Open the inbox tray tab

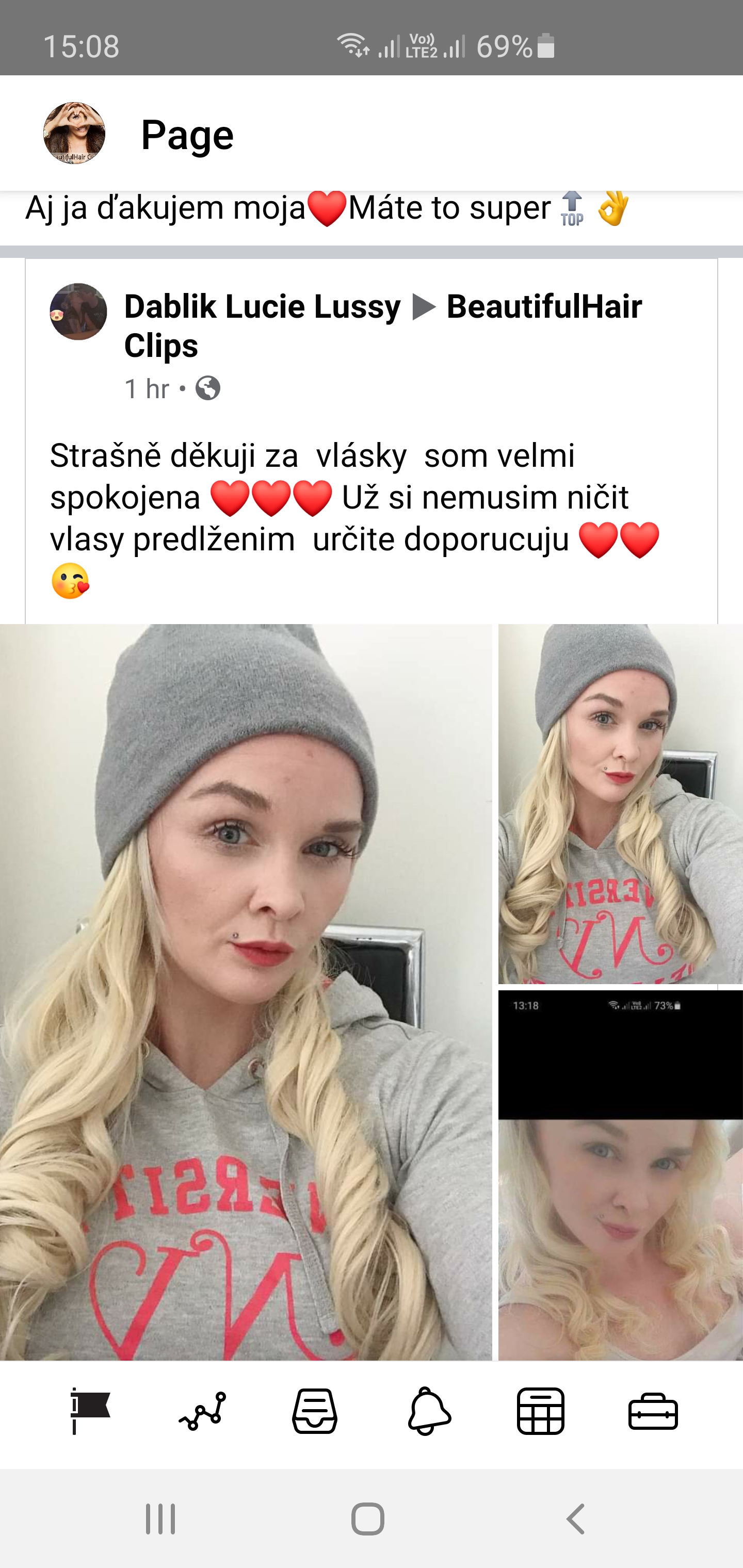pos(315,1411)
